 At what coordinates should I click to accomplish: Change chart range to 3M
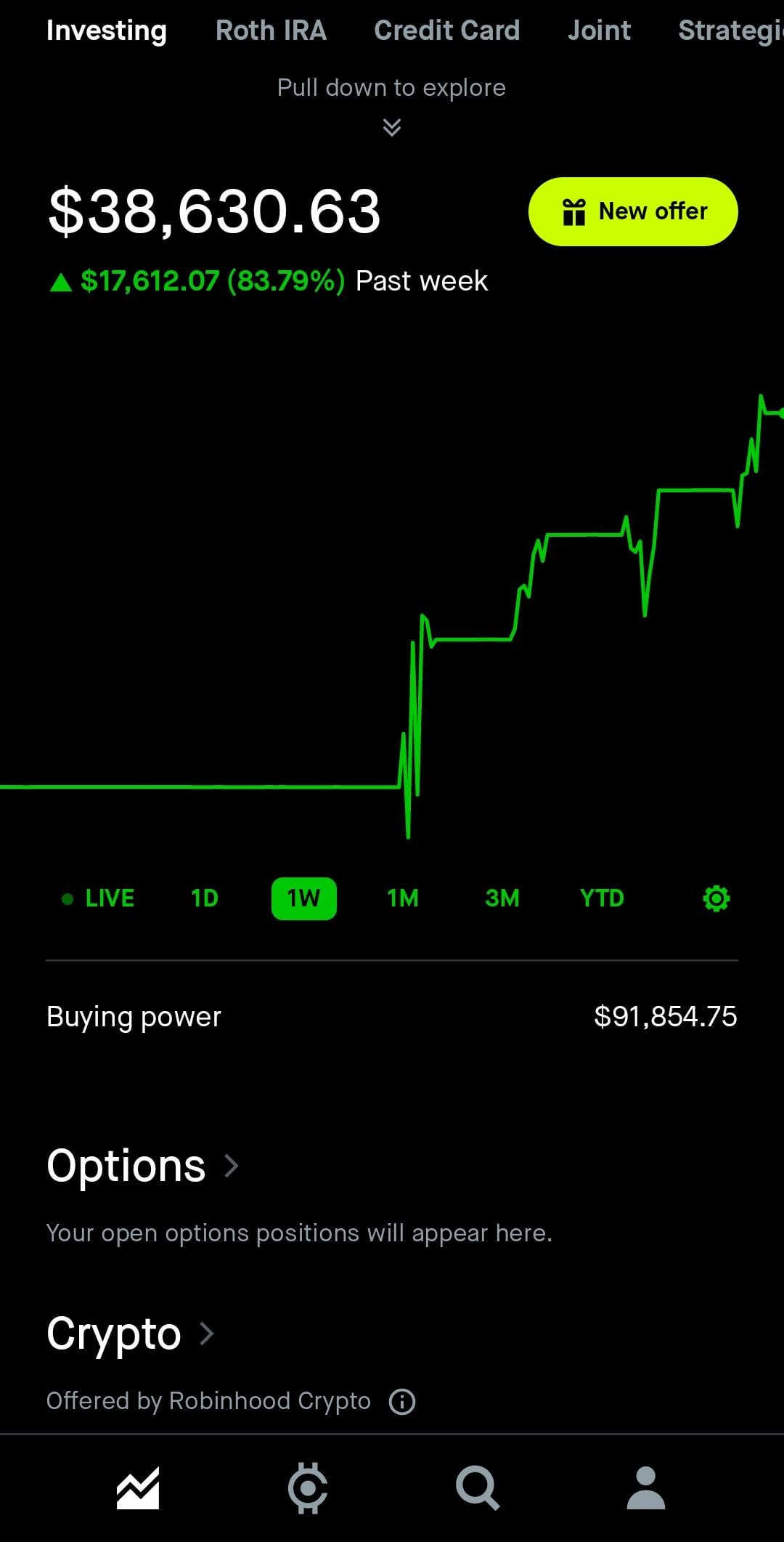point(502,898)
